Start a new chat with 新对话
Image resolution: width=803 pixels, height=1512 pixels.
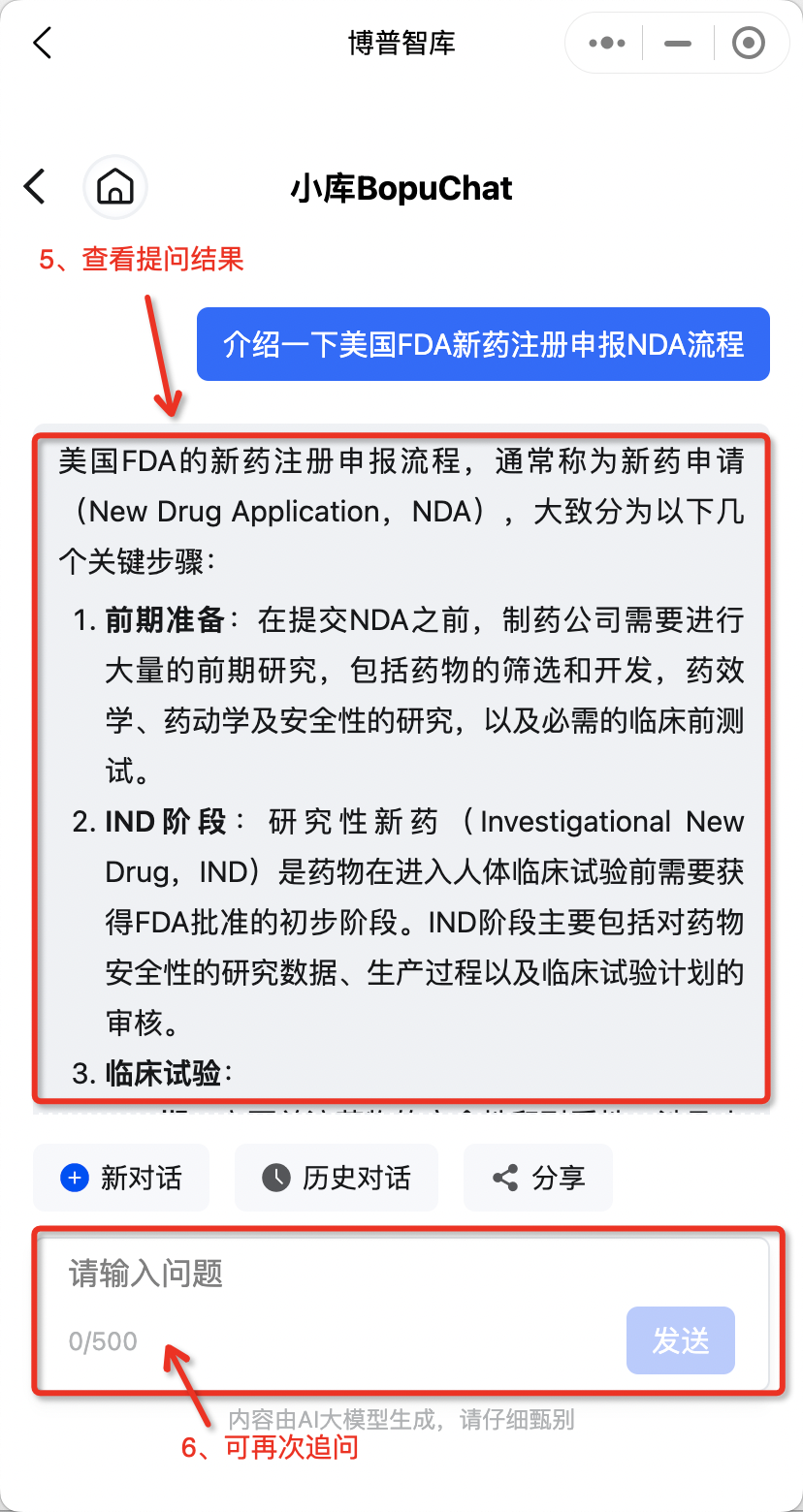point(121,1178)
